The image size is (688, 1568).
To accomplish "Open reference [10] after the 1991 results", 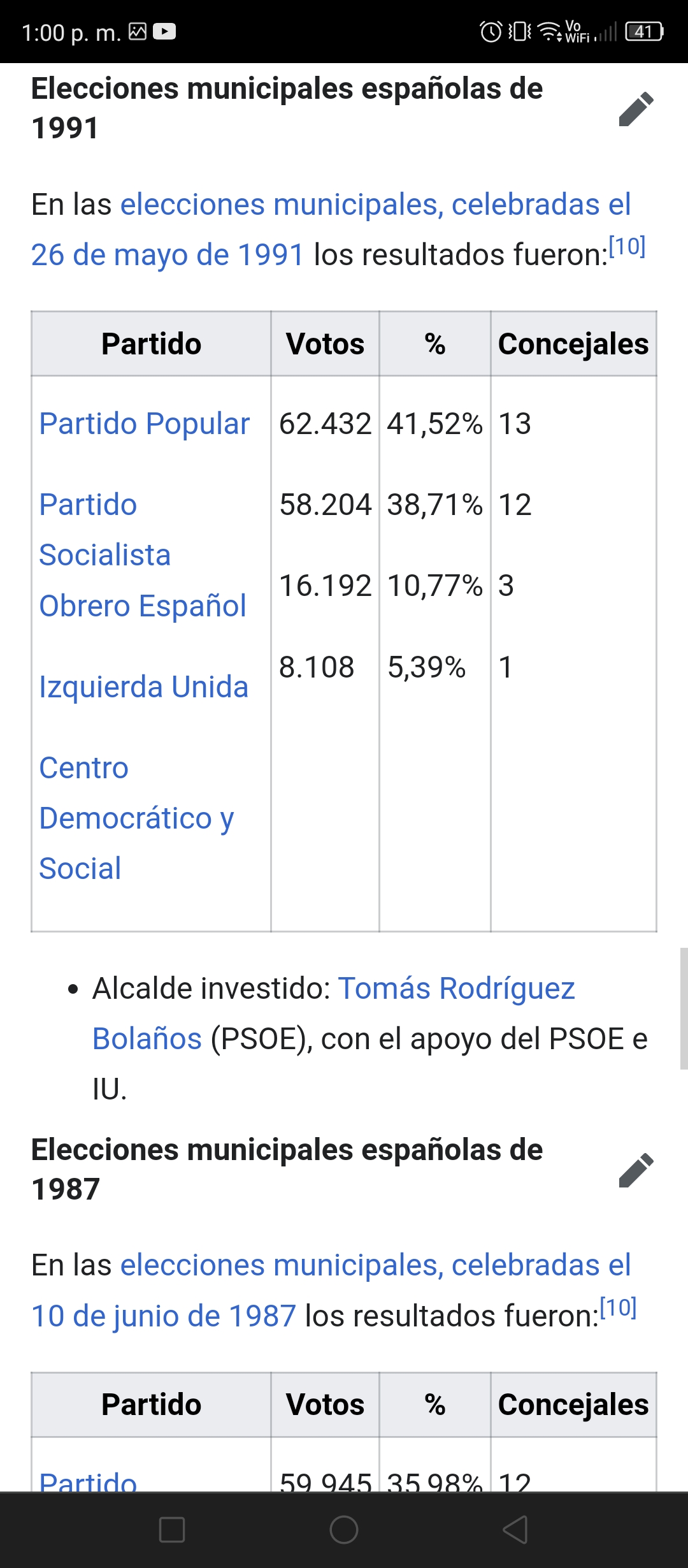I will click(627, 247).
